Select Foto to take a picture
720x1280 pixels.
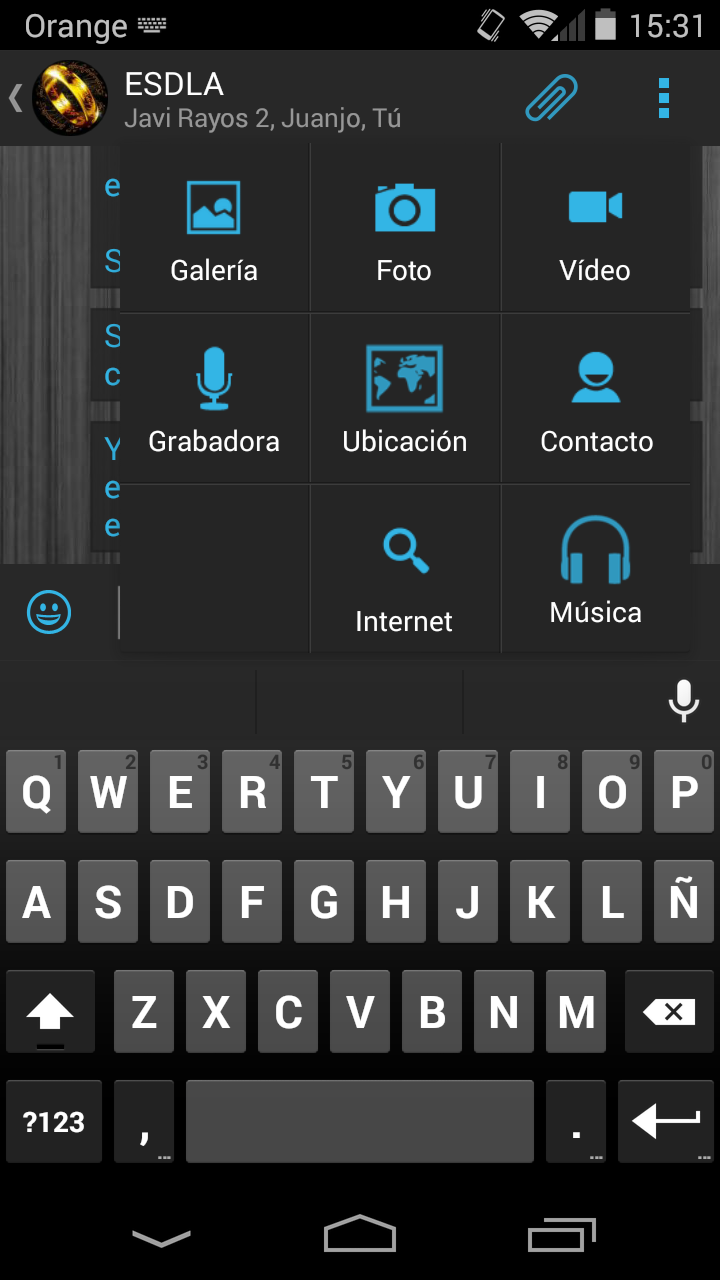coord(404,229)
